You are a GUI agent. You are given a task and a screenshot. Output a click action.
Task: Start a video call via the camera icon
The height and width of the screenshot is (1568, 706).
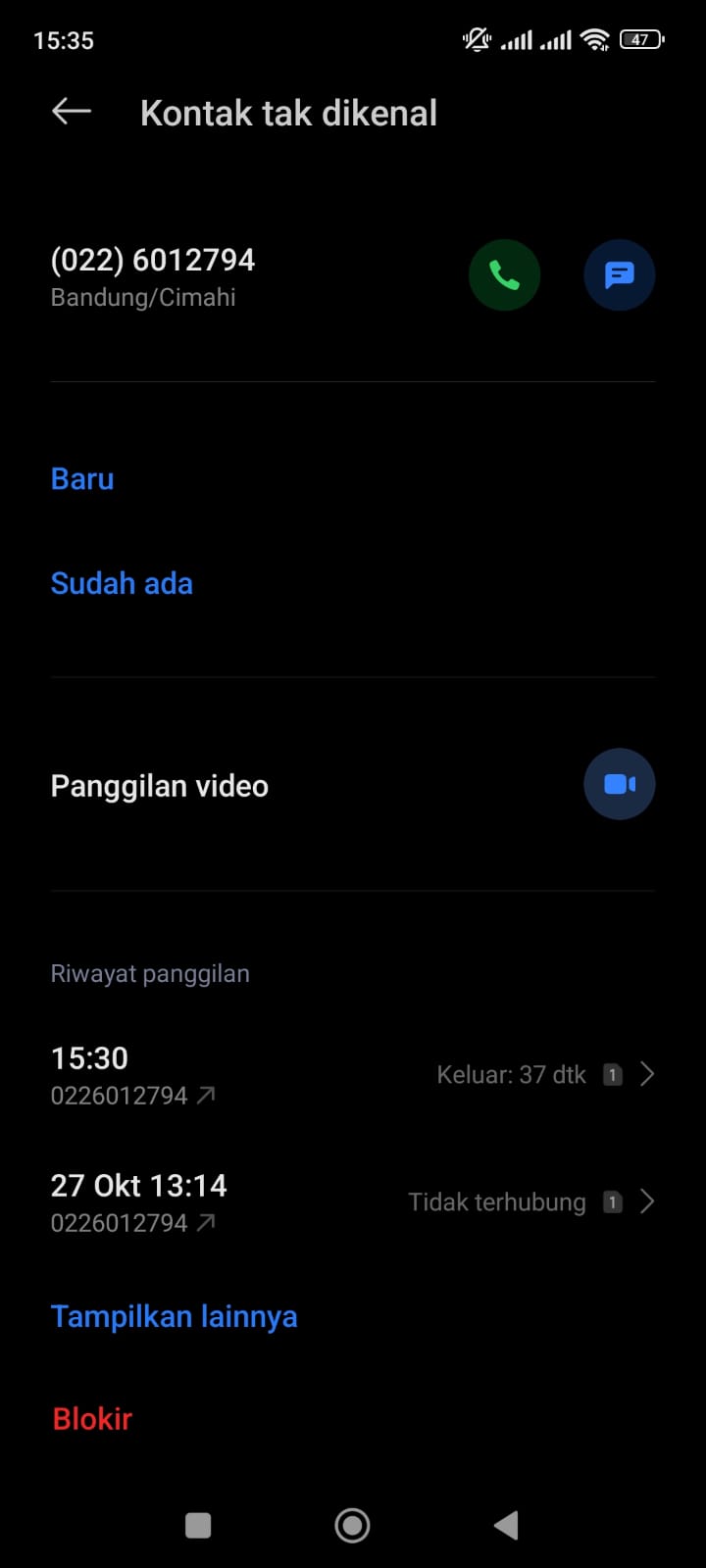point(619,784)
